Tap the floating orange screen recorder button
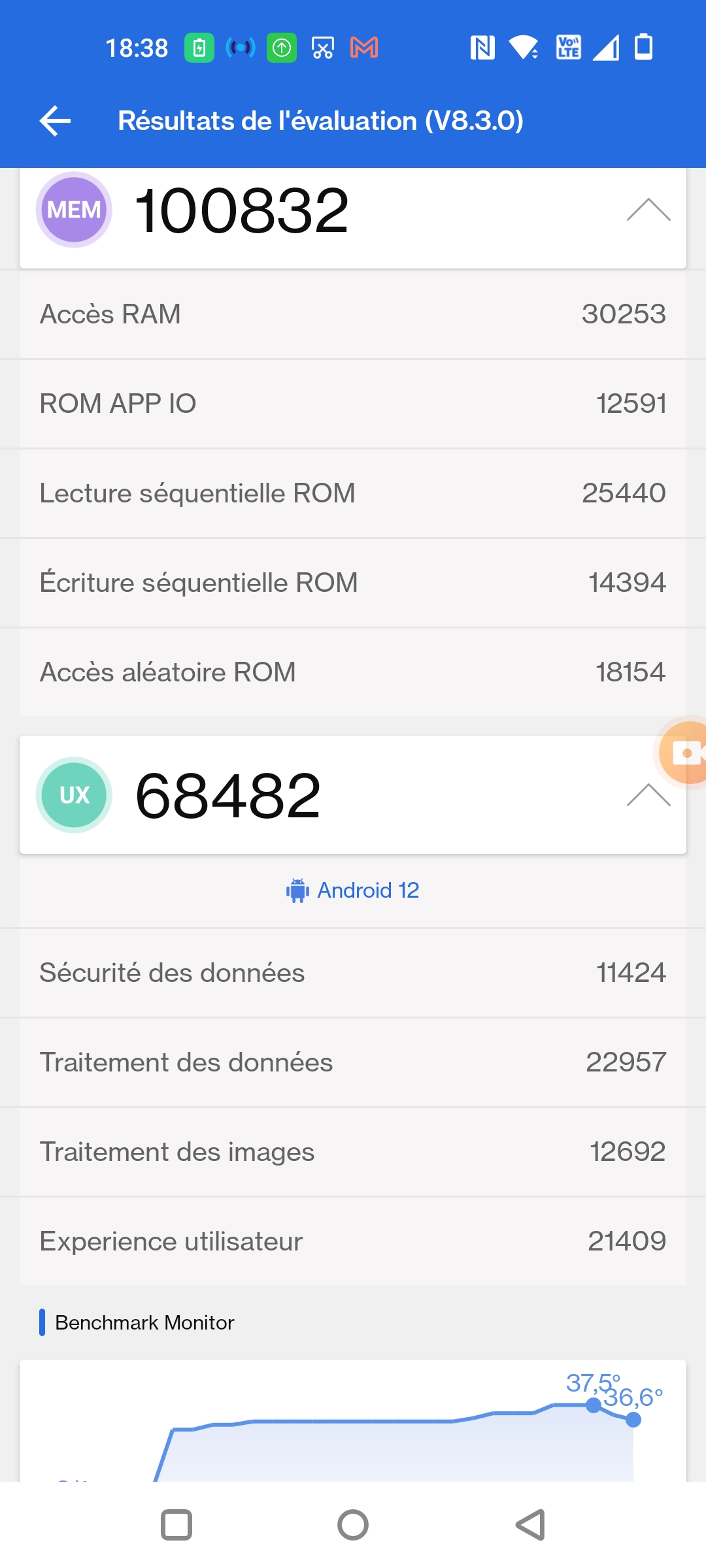706x1568 pixels. (x=684, y=753)
